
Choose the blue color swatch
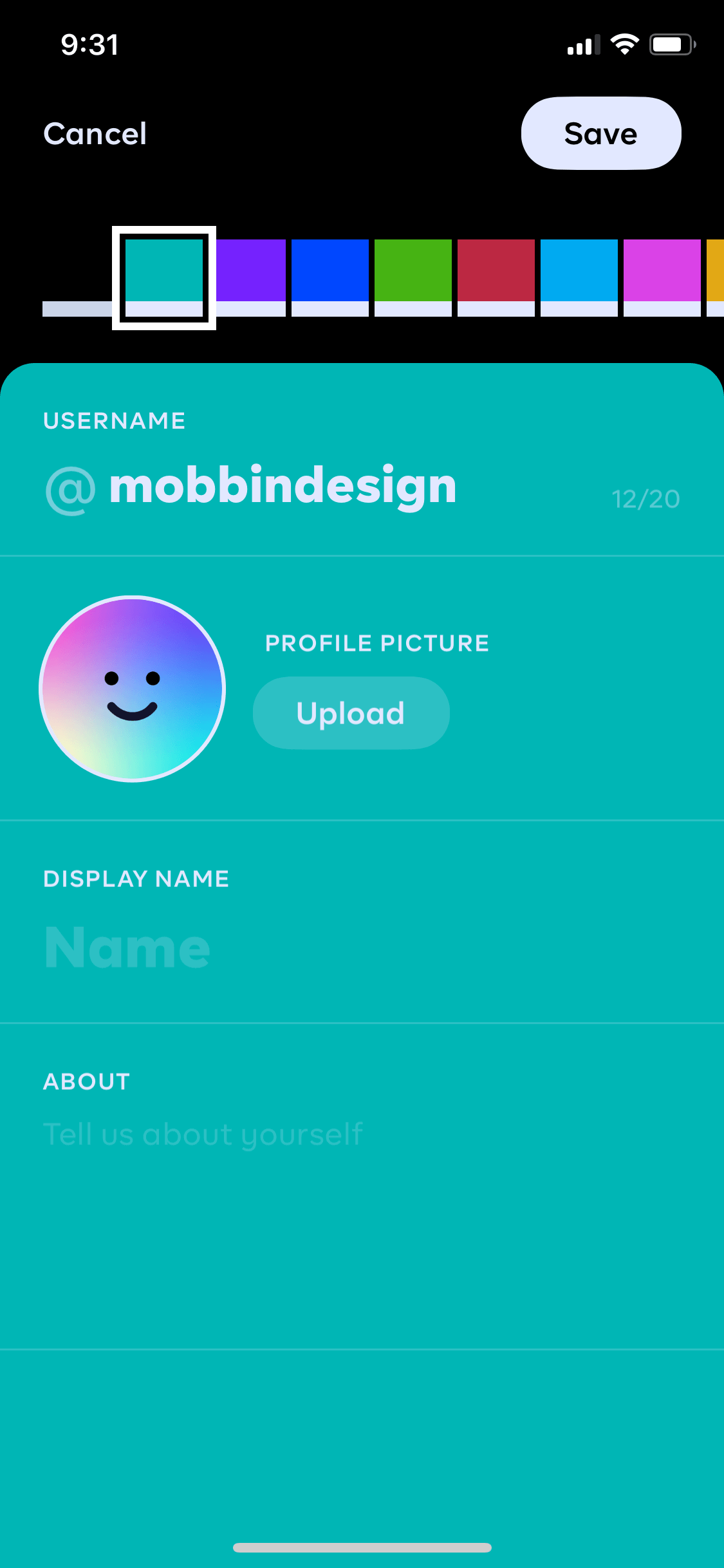(330, 277)
